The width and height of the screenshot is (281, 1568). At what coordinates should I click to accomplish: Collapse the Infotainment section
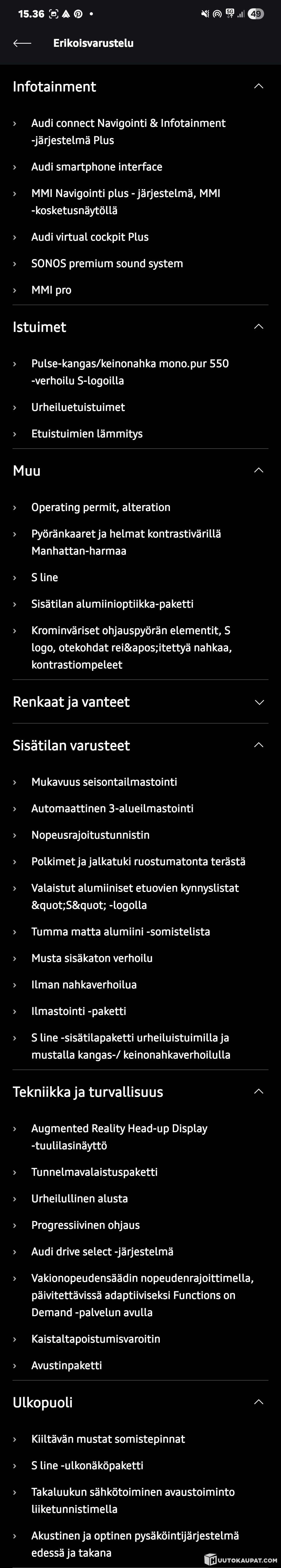pyautogui.click(x=258, y=87)
